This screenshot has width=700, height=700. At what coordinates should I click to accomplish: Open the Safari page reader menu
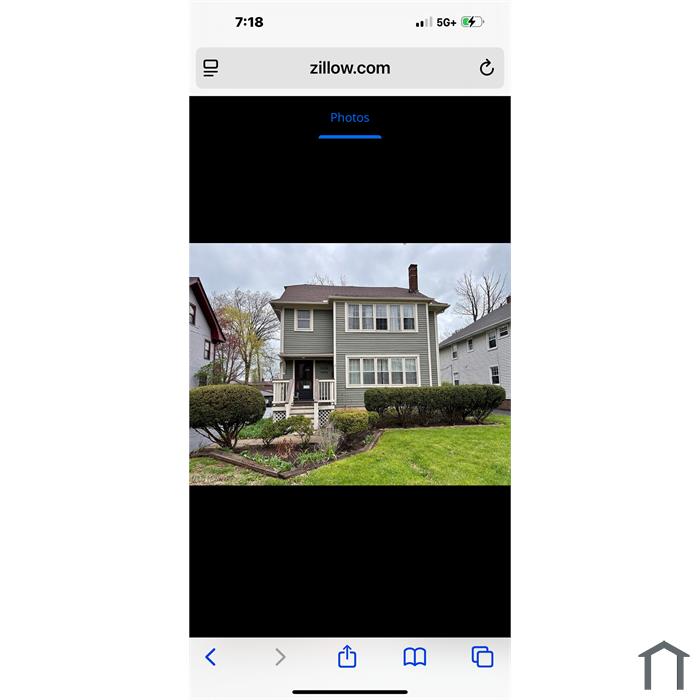pos(211,68)
